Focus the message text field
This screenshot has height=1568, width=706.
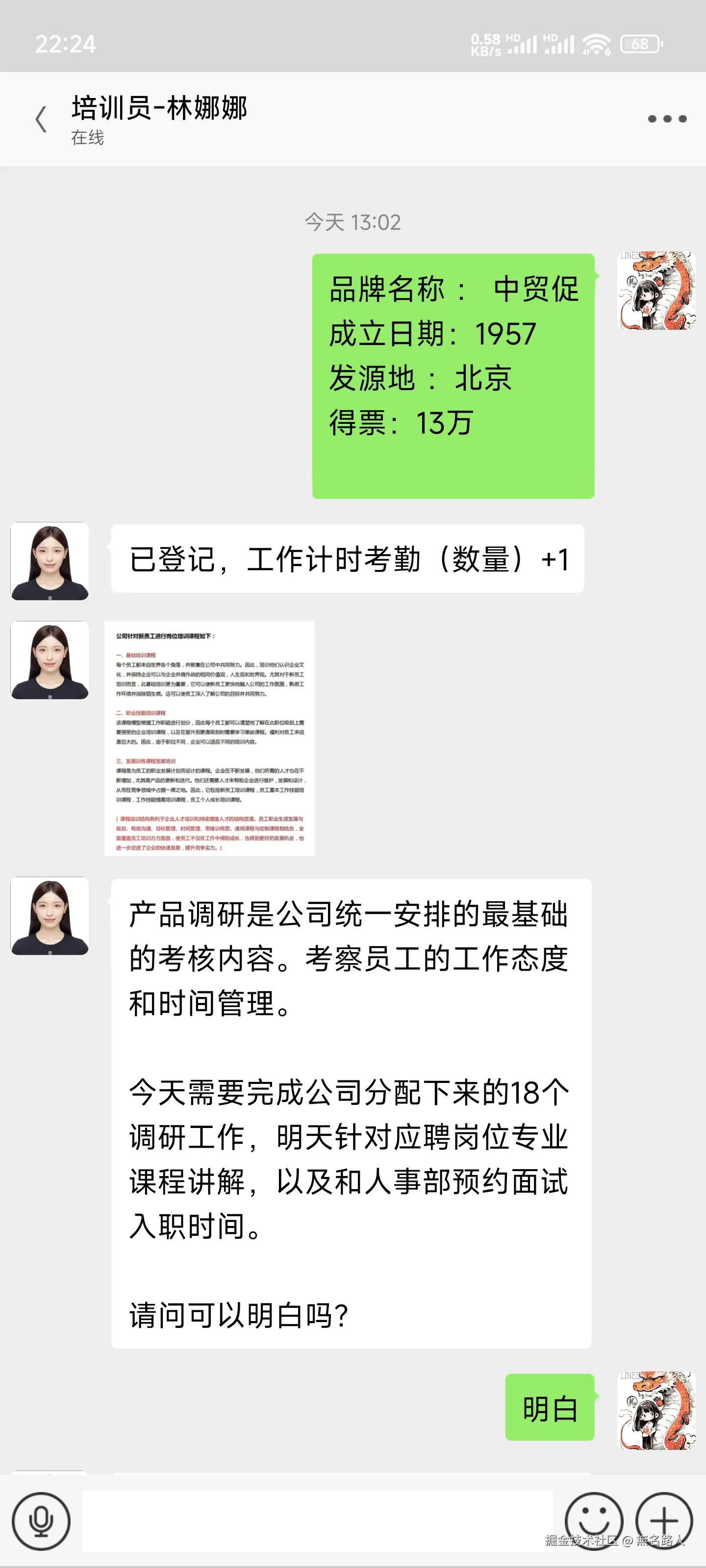pyautogui.click(x=317, y=1521)
